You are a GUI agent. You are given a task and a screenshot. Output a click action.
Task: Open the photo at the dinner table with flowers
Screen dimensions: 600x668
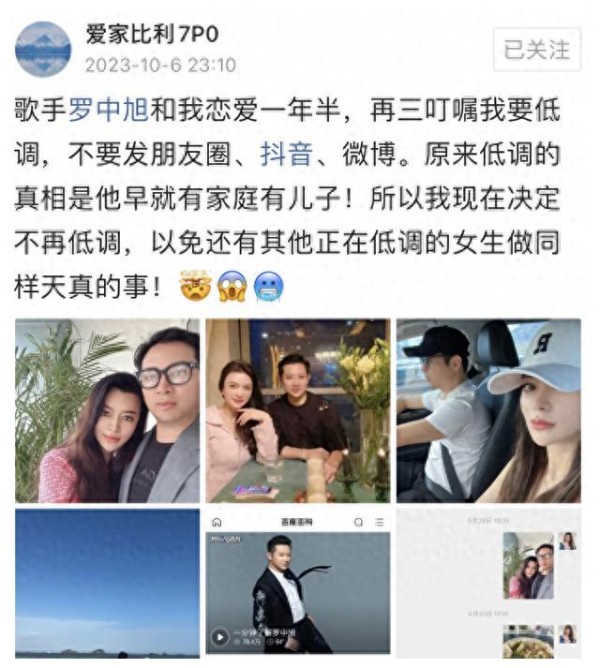[298, 411]
